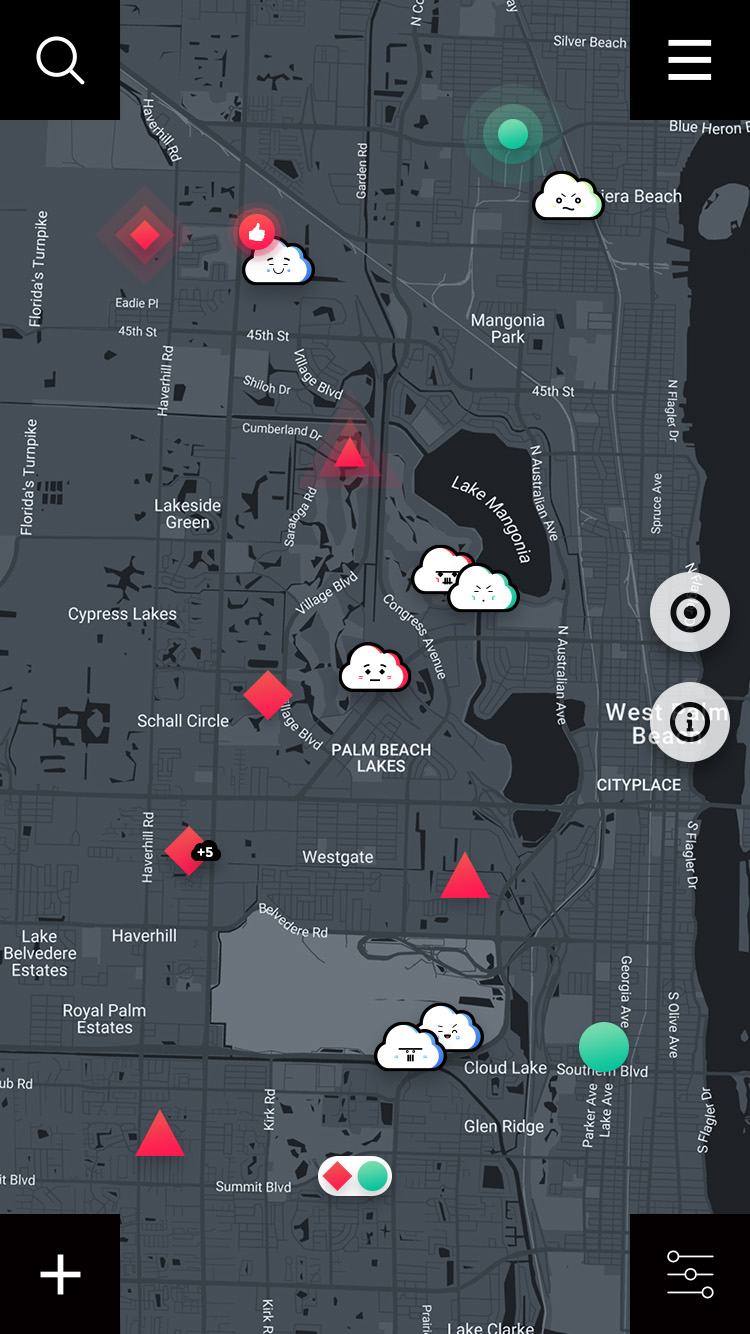The image size is (750, 1334).
Task: Tap the glowing green dot near Silver Beach
Action: [513, 134]
